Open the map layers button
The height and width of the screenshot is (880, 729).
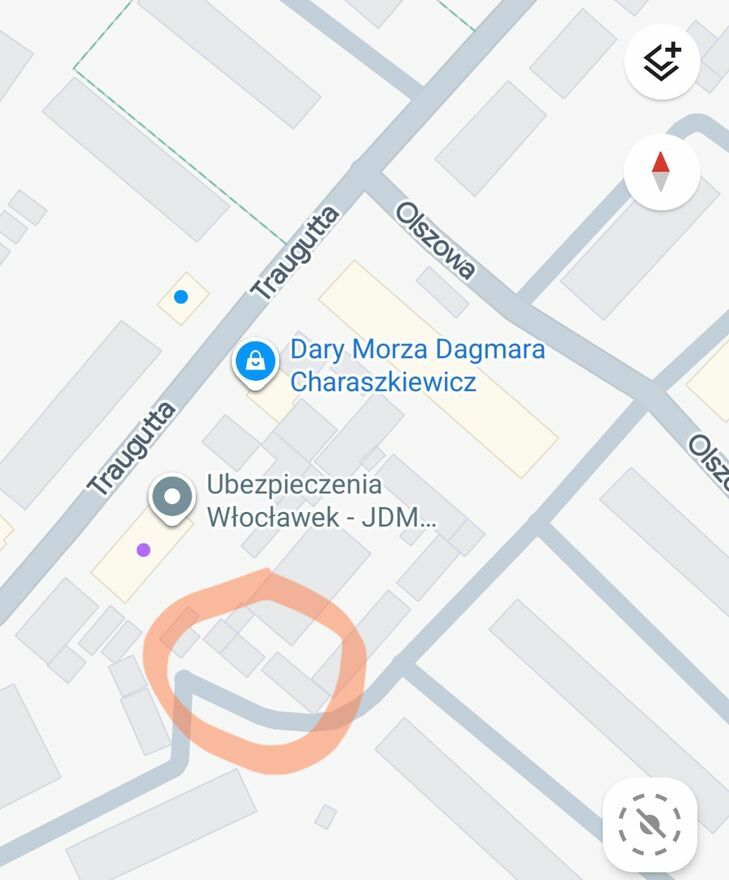[661, 62]
